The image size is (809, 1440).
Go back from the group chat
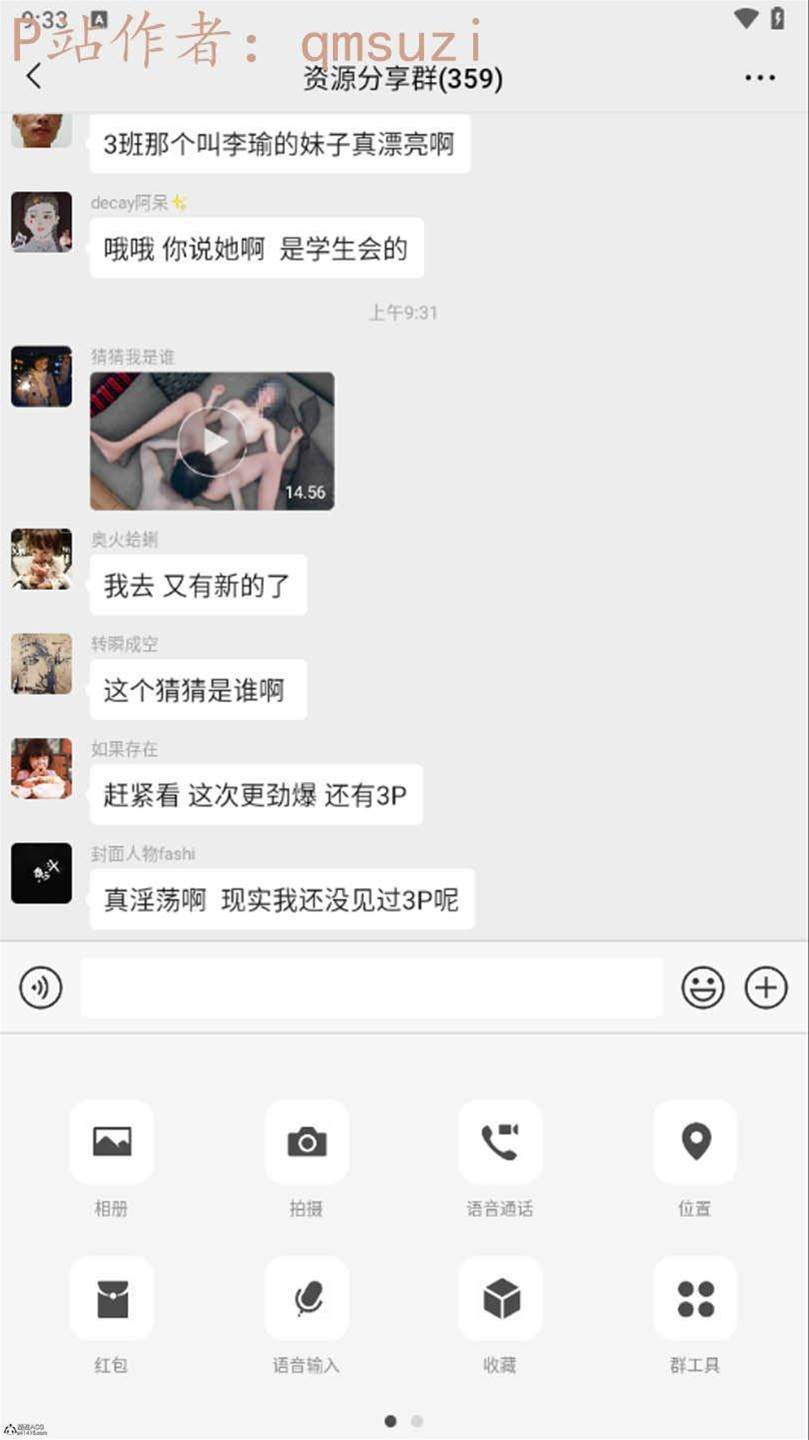click(x=34, y=76)
